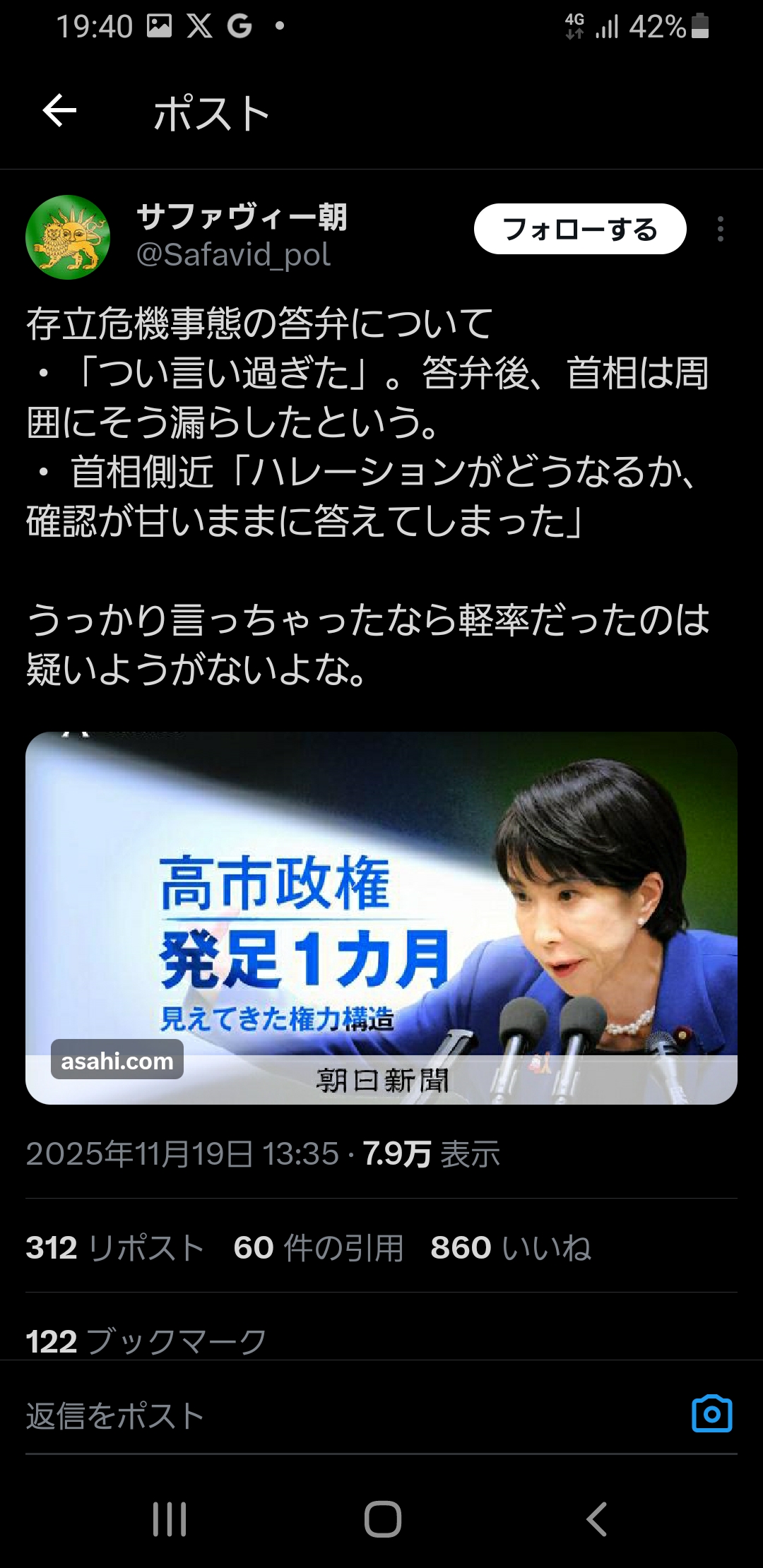
Task: Go back using the top arrow
Action: click(59, 111)
